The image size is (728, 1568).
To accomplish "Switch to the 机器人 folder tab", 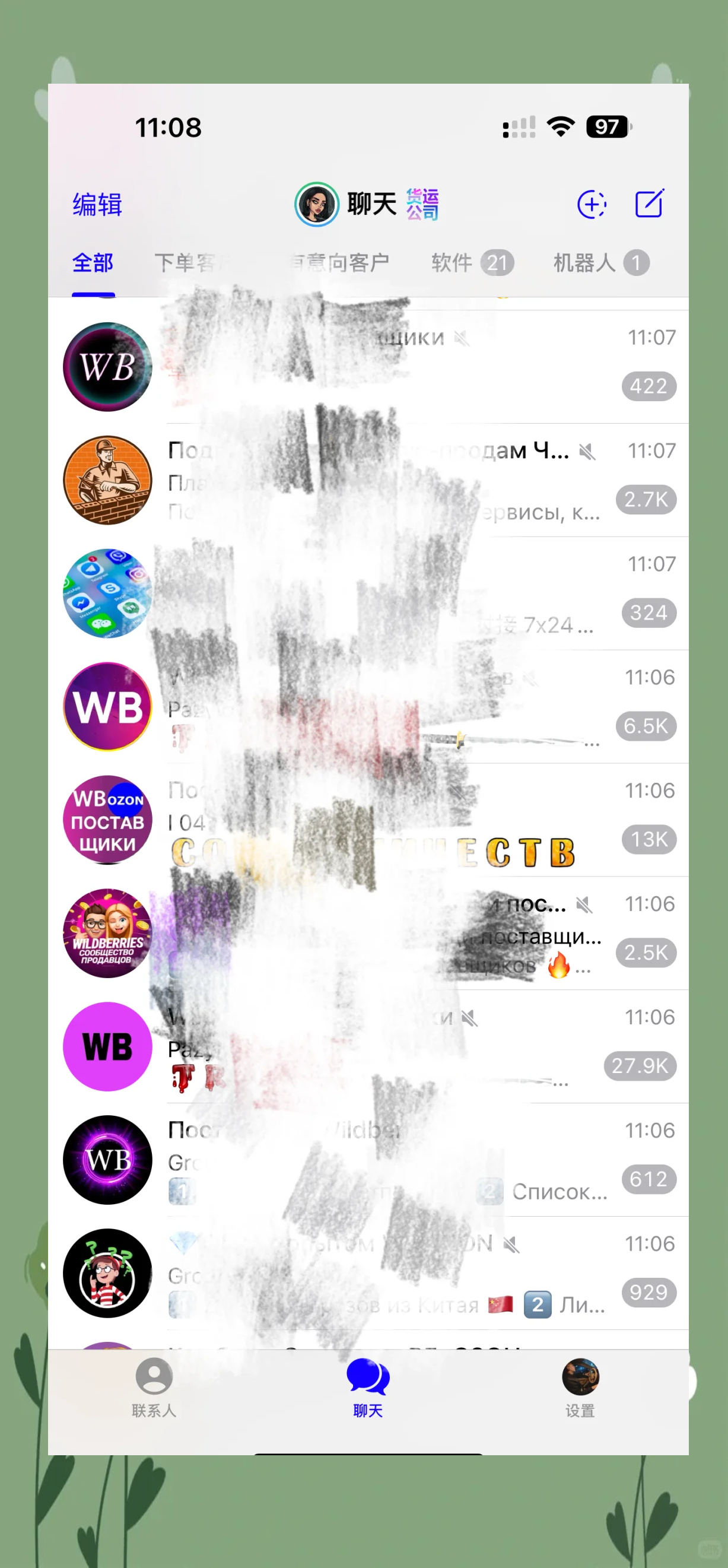I will click(x=600, y=263).
